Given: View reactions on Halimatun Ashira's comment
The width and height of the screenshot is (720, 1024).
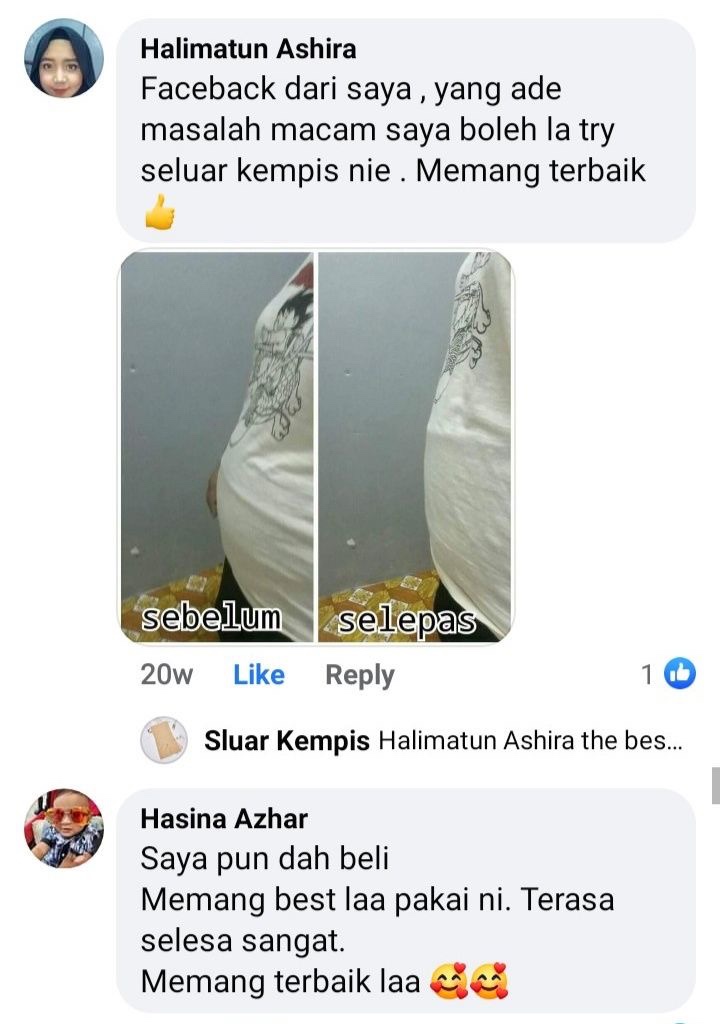Looking at the screenshot, I should pyautogui.click(x=669, y=675).
